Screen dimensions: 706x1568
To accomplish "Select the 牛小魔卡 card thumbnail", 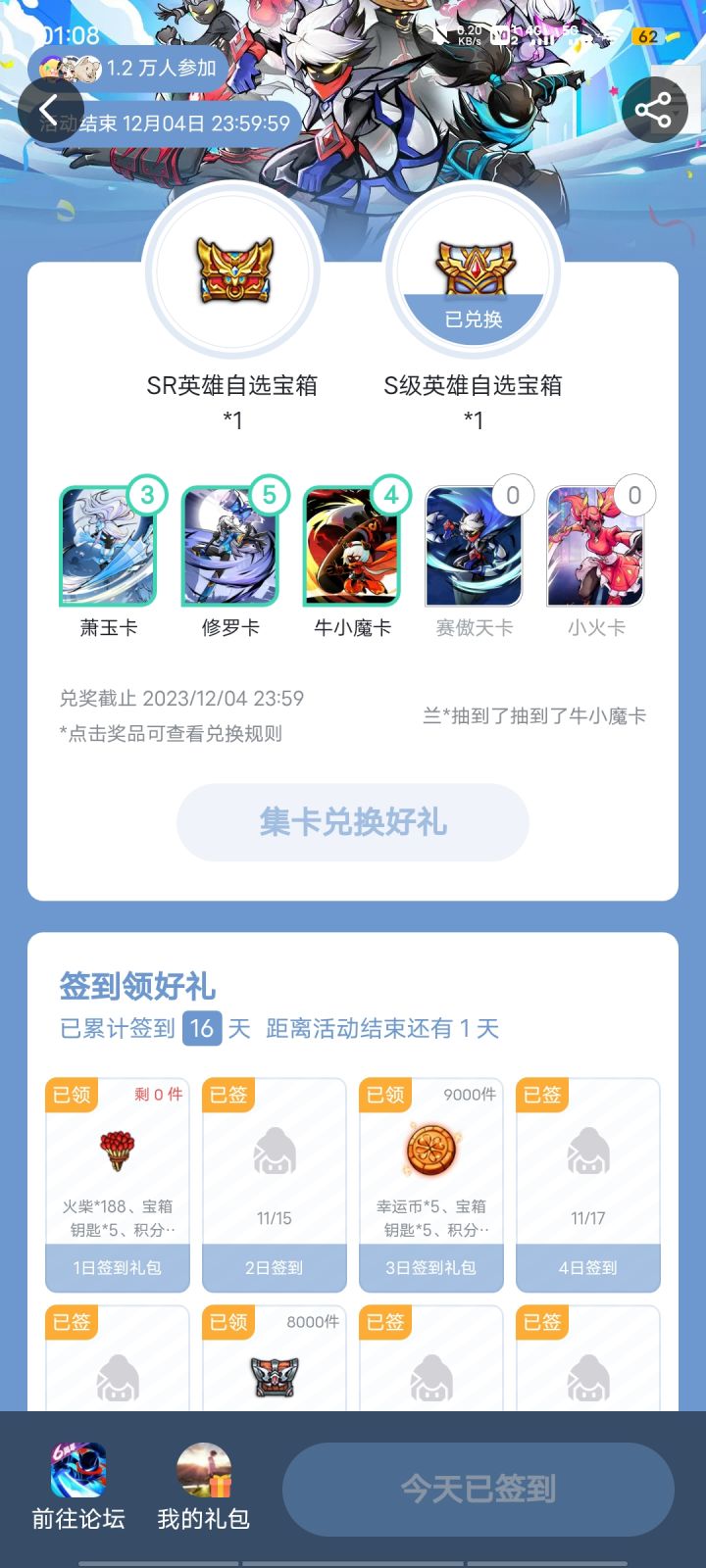I will [x=353, y=548].
